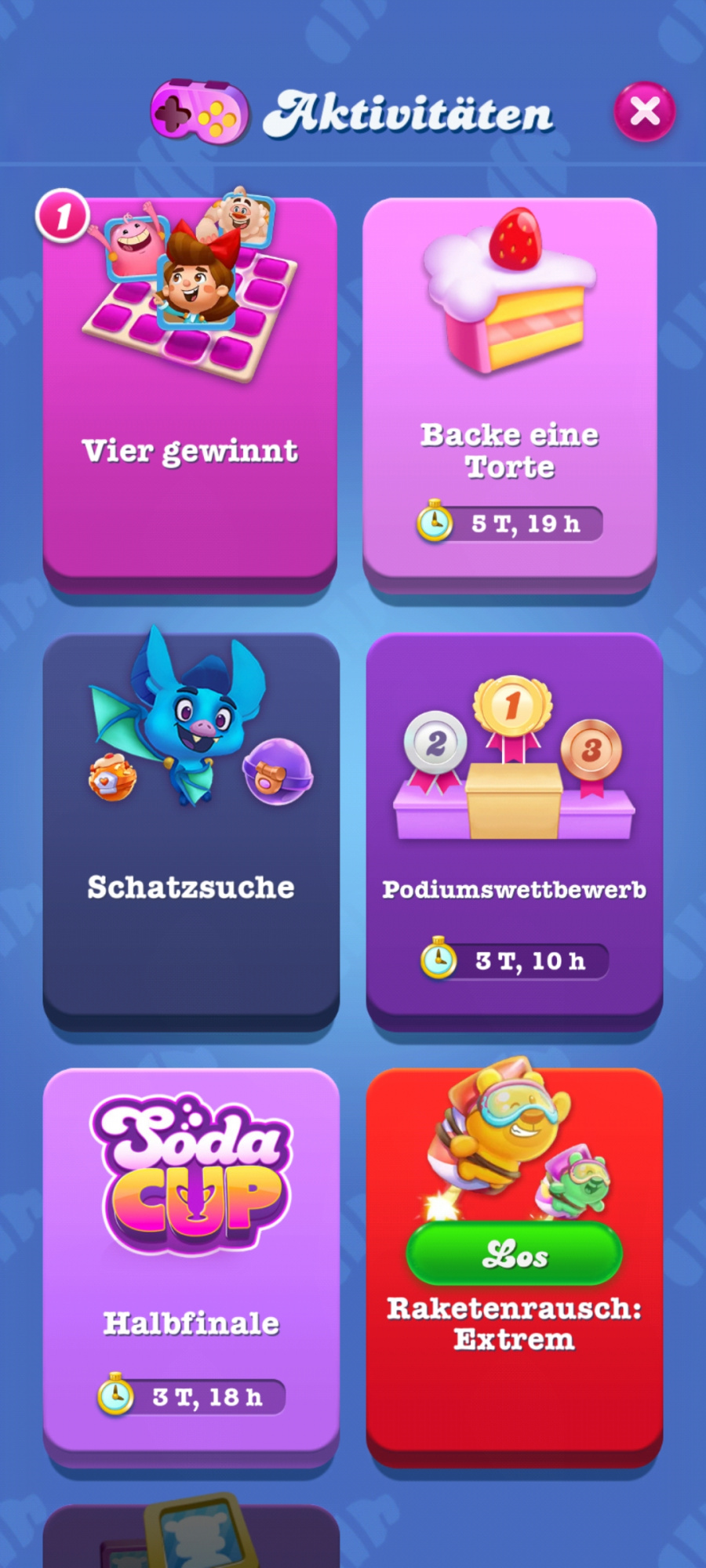Screen dimensions: 706x1568
Task: Open the Schatzsuche activity card
Action: [x=191, y=831]
